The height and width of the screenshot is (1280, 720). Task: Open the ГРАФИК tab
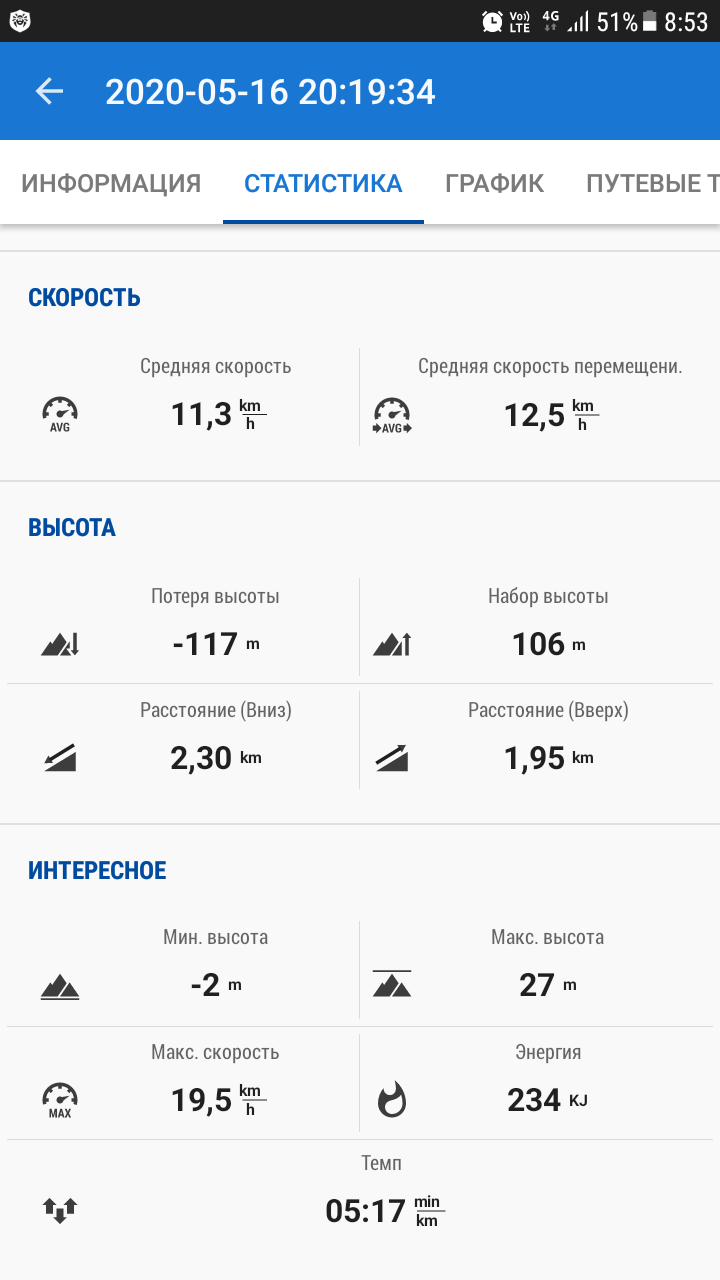pyautogui.click(x=495, y=184)
